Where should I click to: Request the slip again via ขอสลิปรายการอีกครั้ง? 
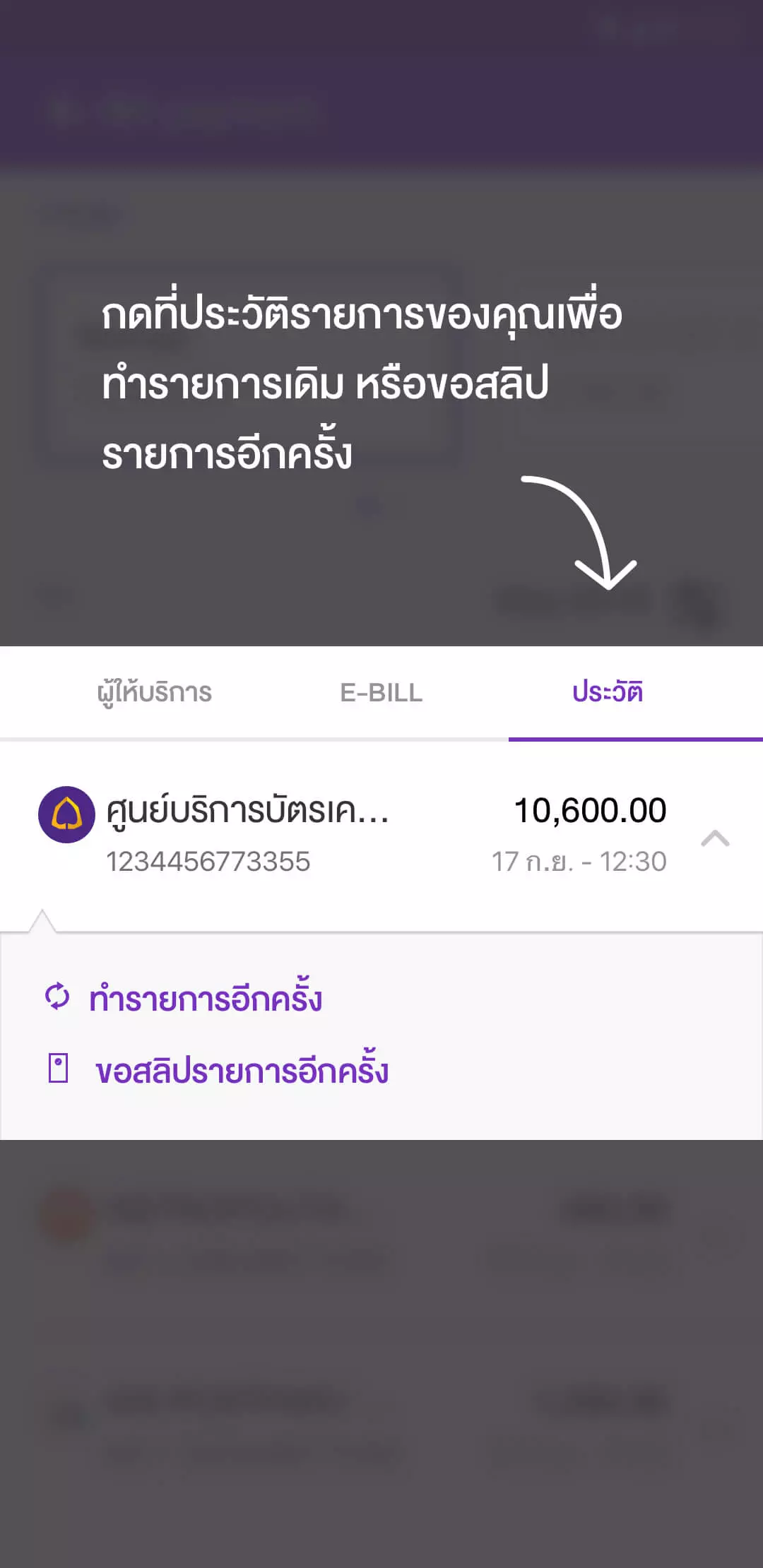point(241,1070)
